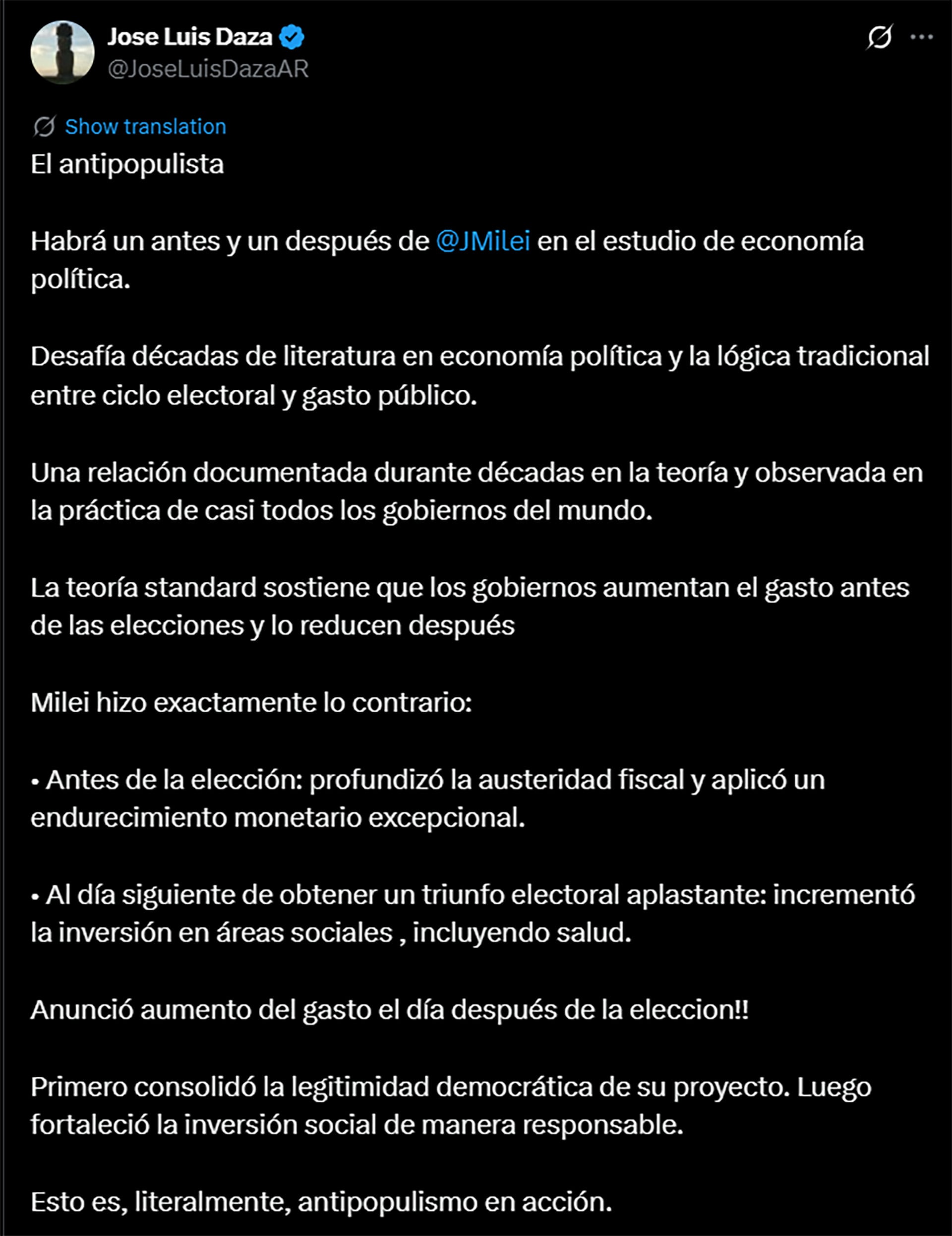Open Jose Luis Daza's profile picture
Screen dimensions: 952x1236
(62, 53)
